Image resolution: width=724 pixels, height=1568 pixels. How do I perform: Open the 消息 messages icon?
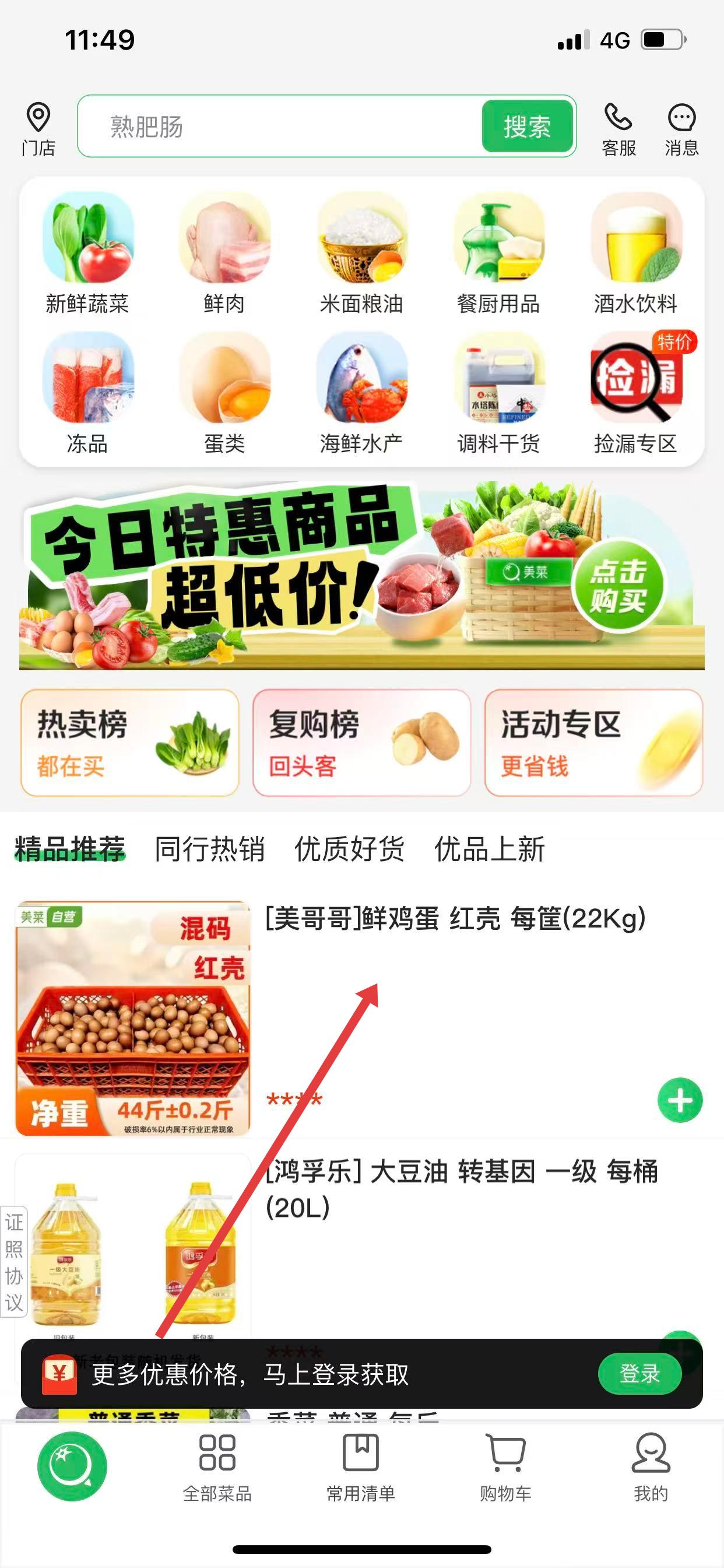[681, 128]
